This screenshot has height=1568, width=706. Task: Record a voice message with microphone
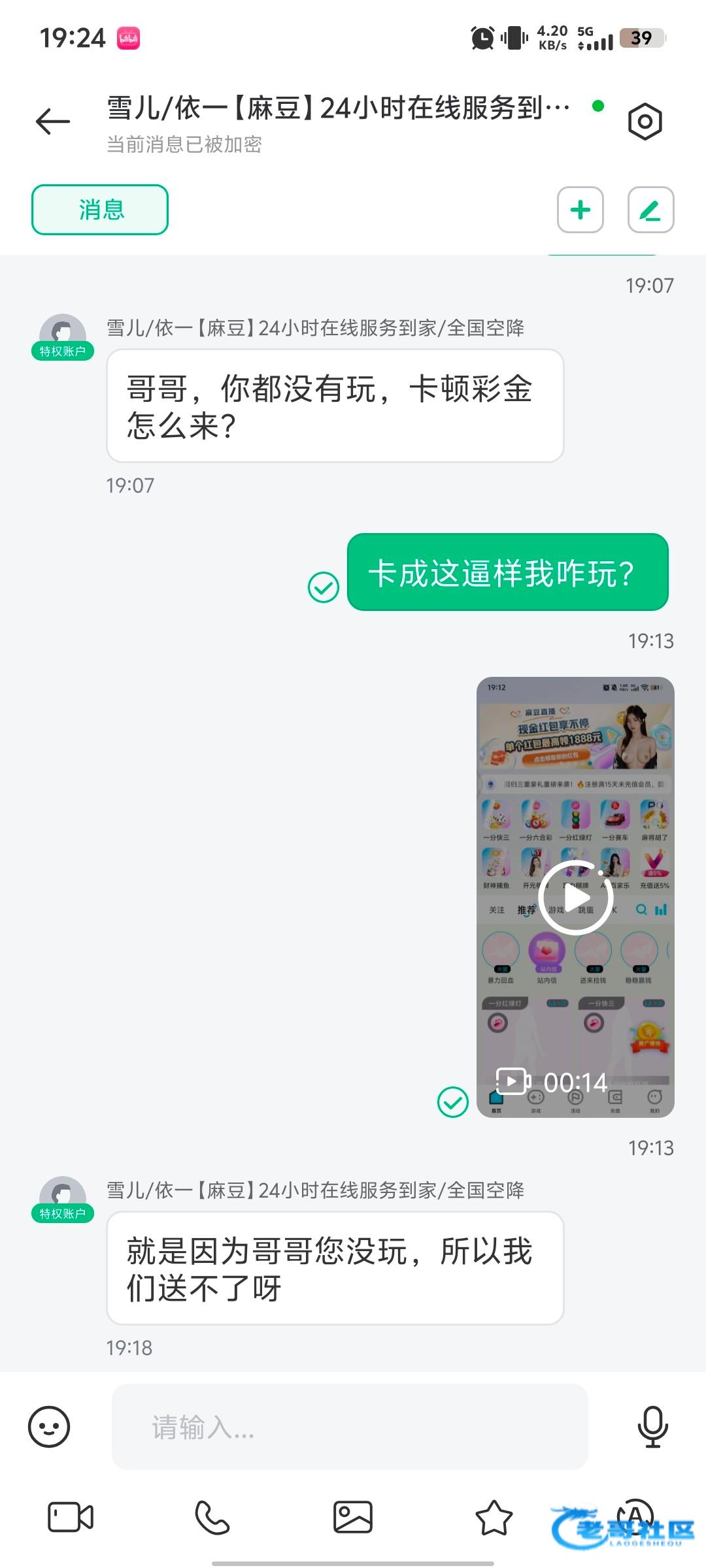652,1426
